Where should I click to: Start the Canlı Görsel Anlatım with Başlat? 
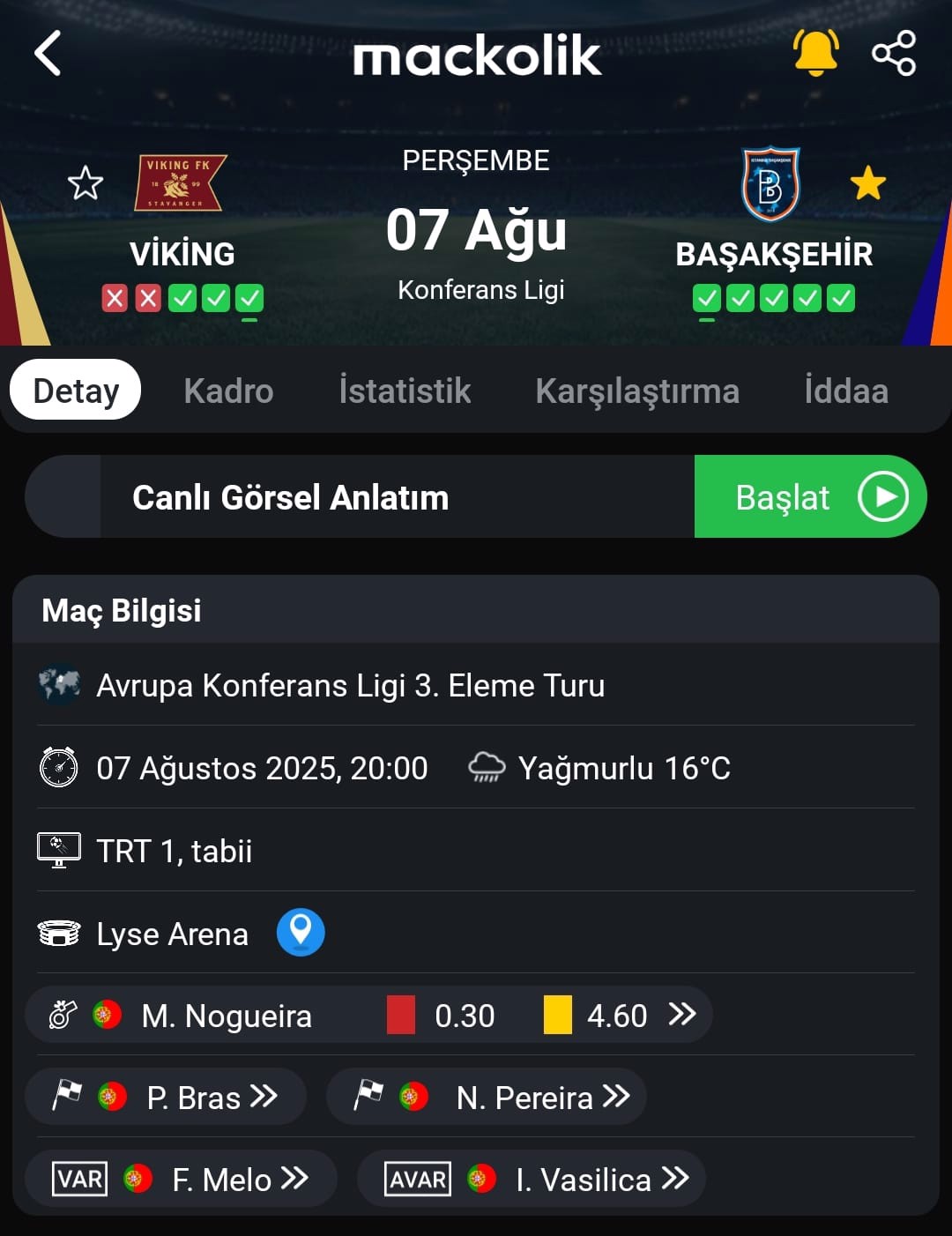[810, 497]
